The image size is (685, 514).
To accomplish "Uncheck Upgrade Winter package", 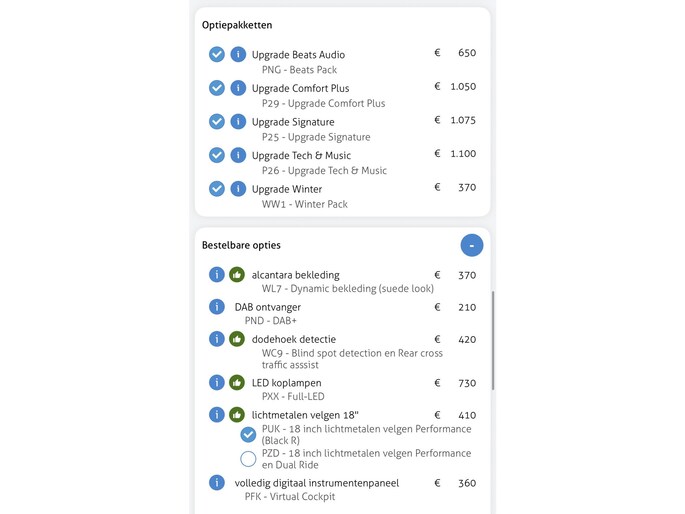I will [x=217, y=188].
